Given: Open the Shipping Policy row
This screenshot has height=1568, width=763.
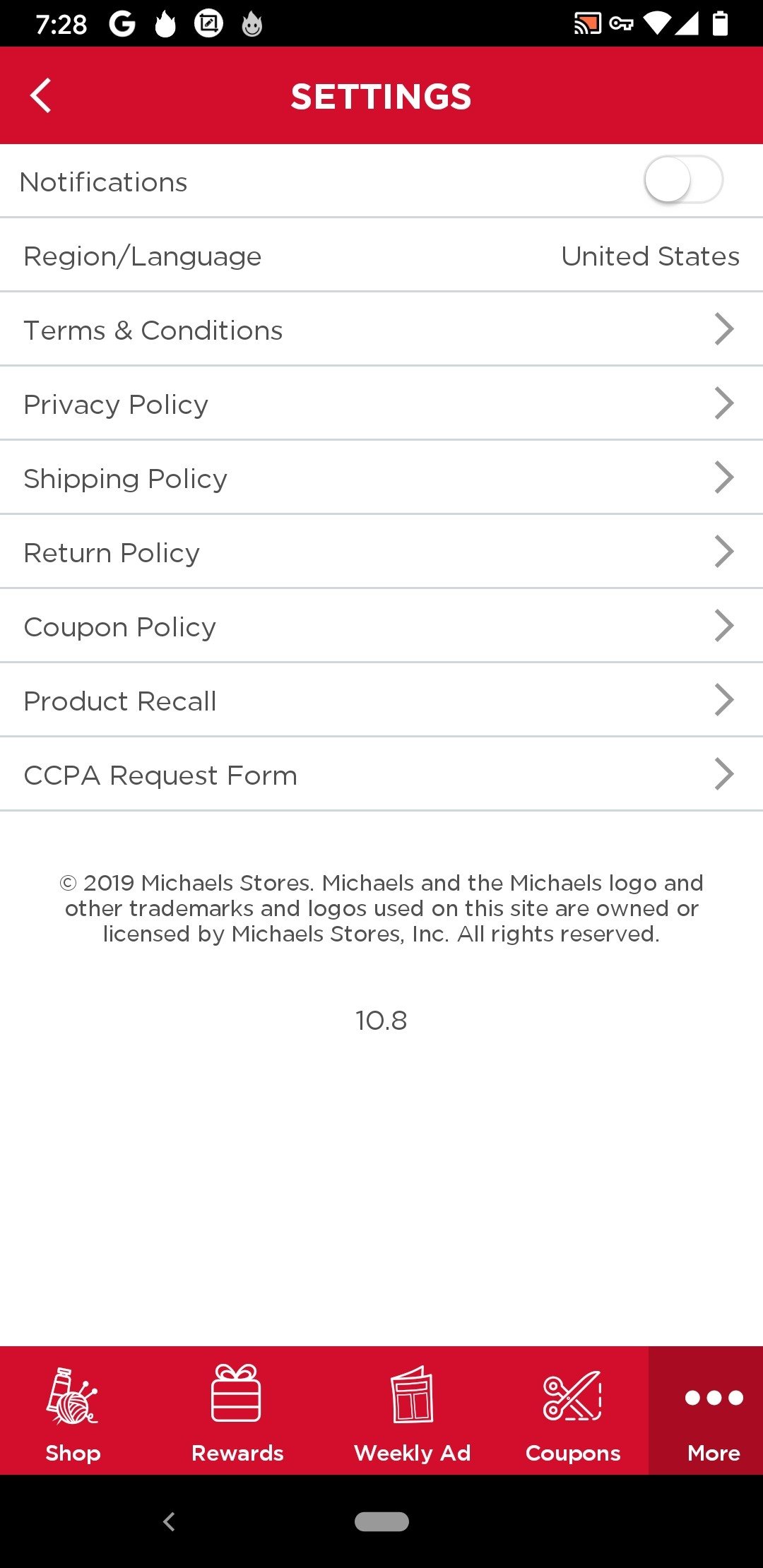Looking at the screenshot, I should pos(381,478).
